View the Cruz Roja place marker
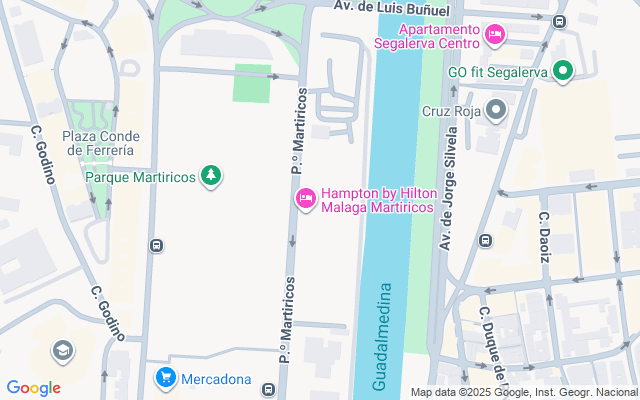The image size is (640, 400). tap(495, 110)
